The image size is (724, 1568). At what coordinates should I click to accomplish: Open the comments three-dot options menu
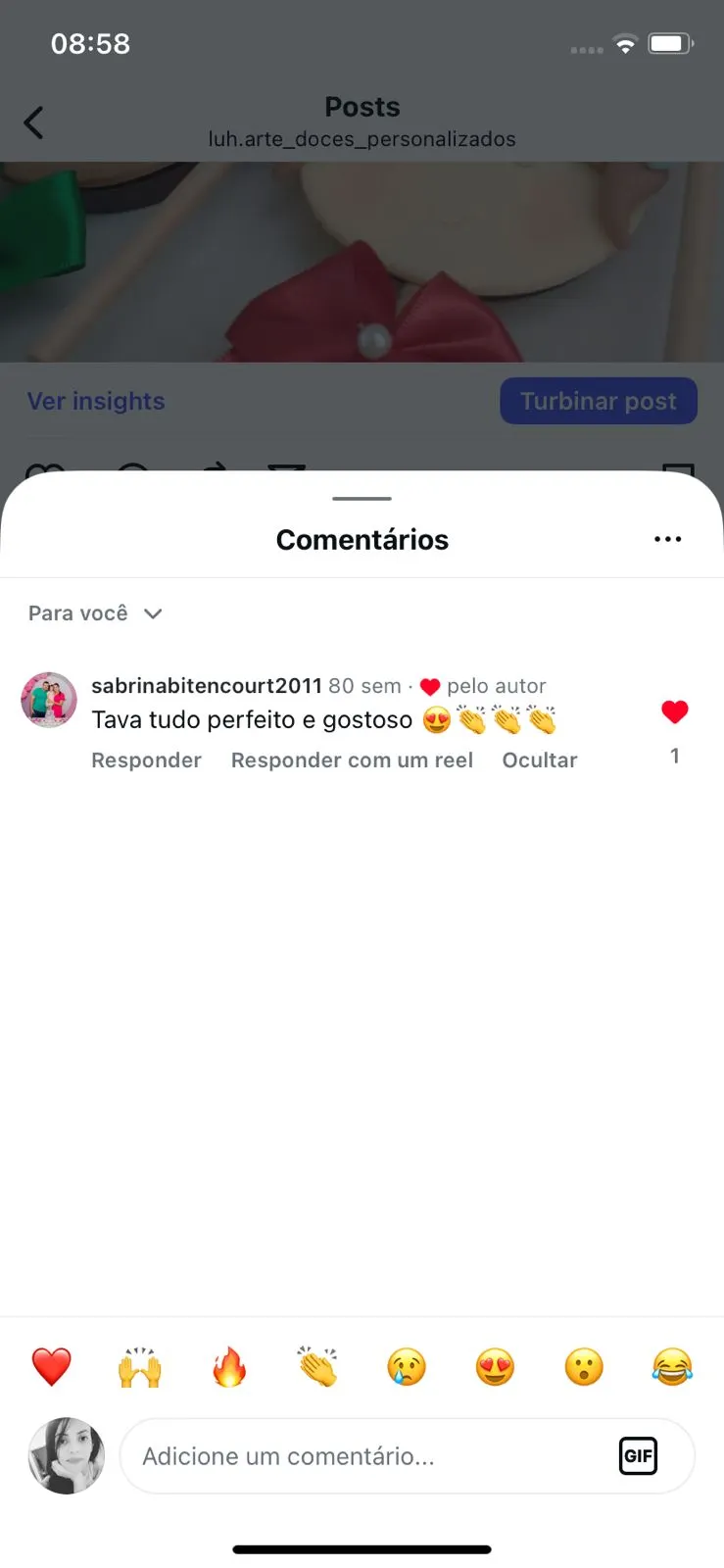(667, 539)
